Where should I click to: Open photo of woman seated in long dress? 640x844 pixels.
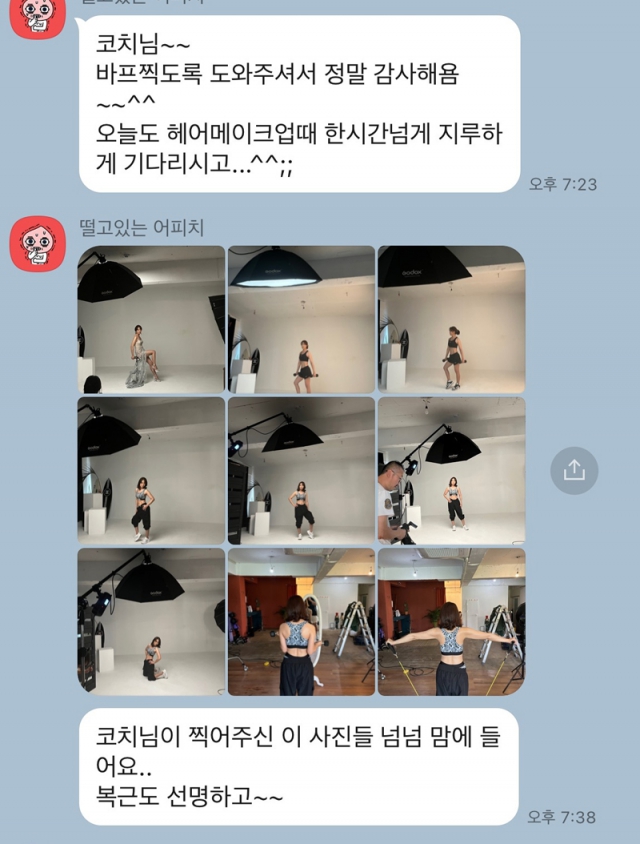pyautogui.click(x=151, y=320)
